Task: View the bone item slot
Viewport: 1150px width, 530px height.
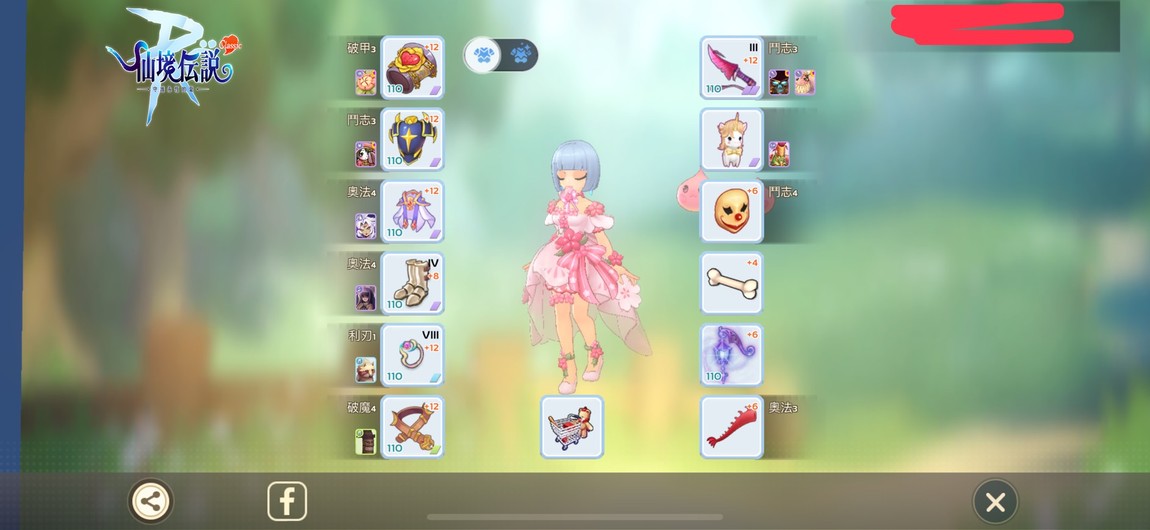Action: click(x=732, y=284)
